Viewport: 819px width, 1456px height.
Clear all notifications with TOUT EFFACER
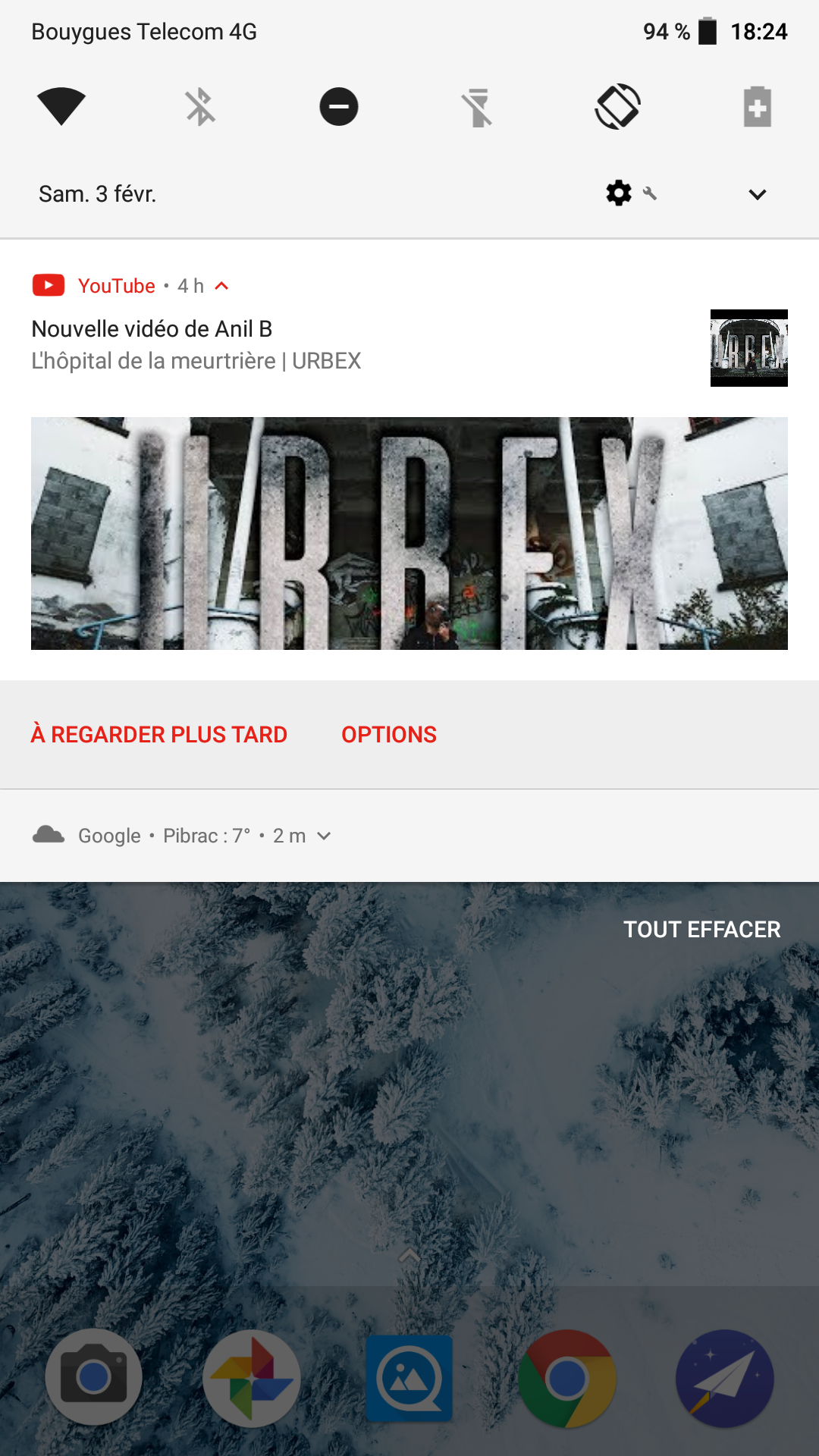(x=702, y=929)
